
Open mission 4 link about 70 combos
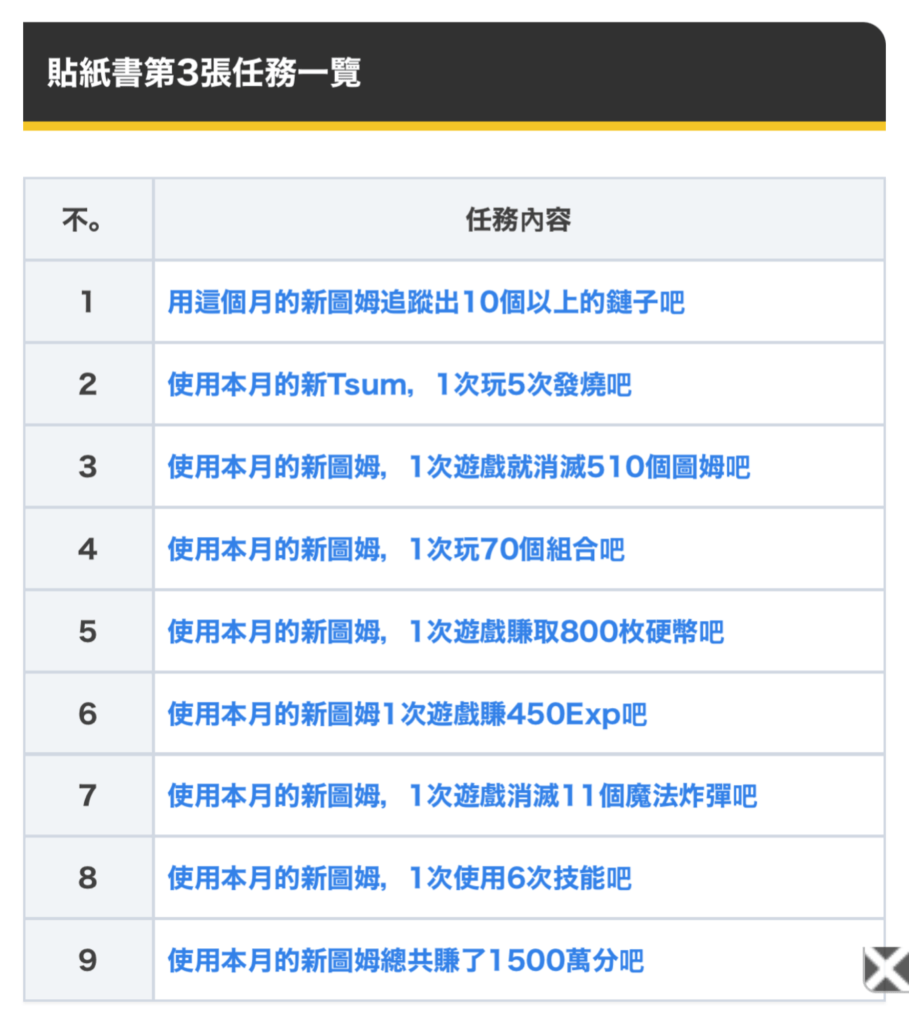click(396, 549)
